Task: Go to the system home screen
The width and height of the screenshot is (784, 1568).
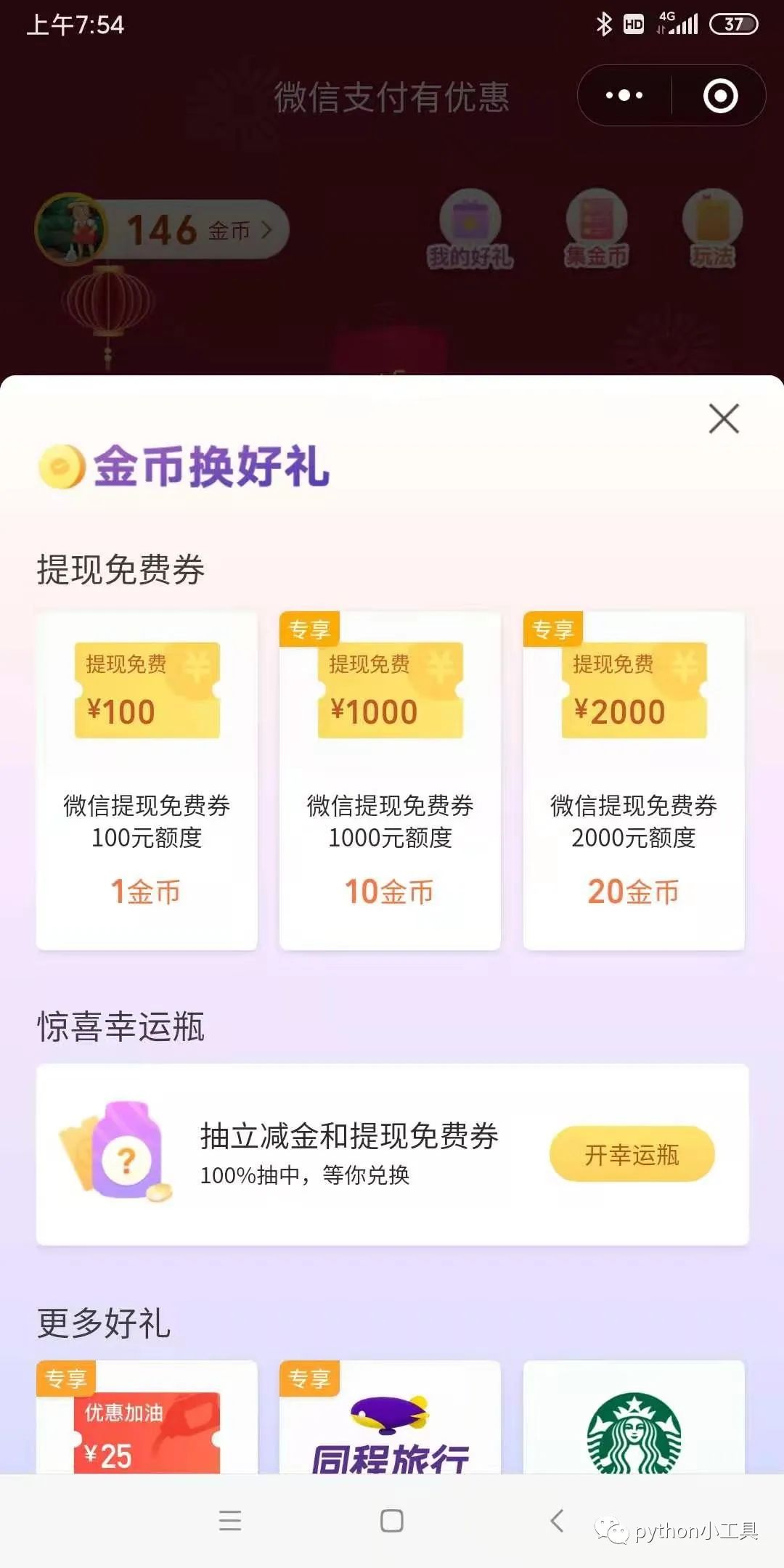Action: tap(391, 1520)
